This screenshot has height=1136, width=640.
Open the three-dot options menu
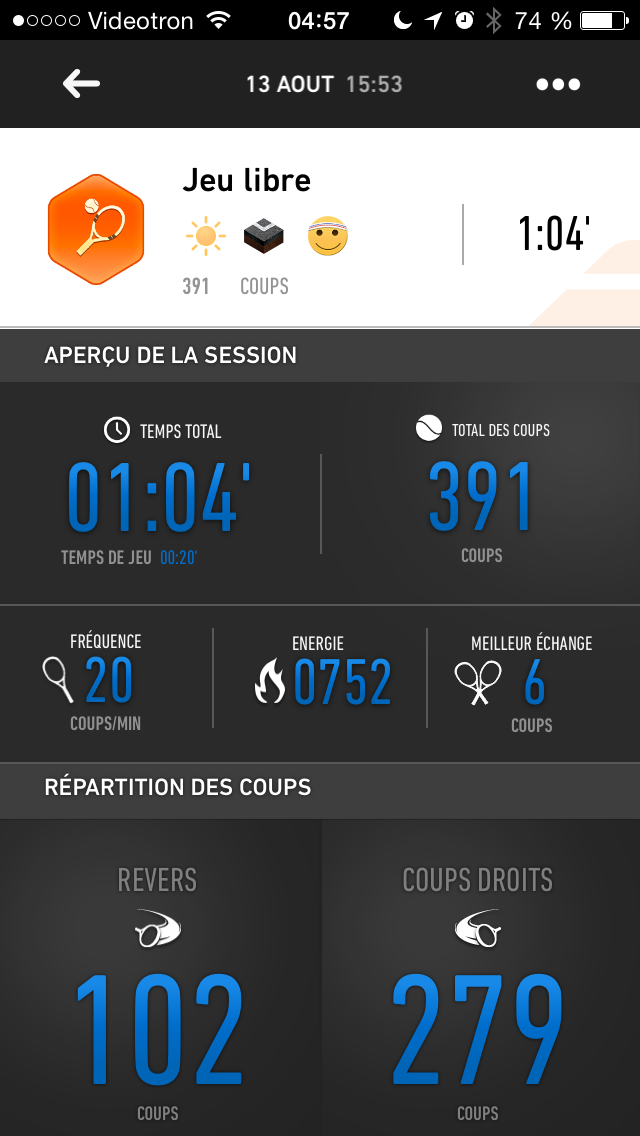click(x=558, y=84)
